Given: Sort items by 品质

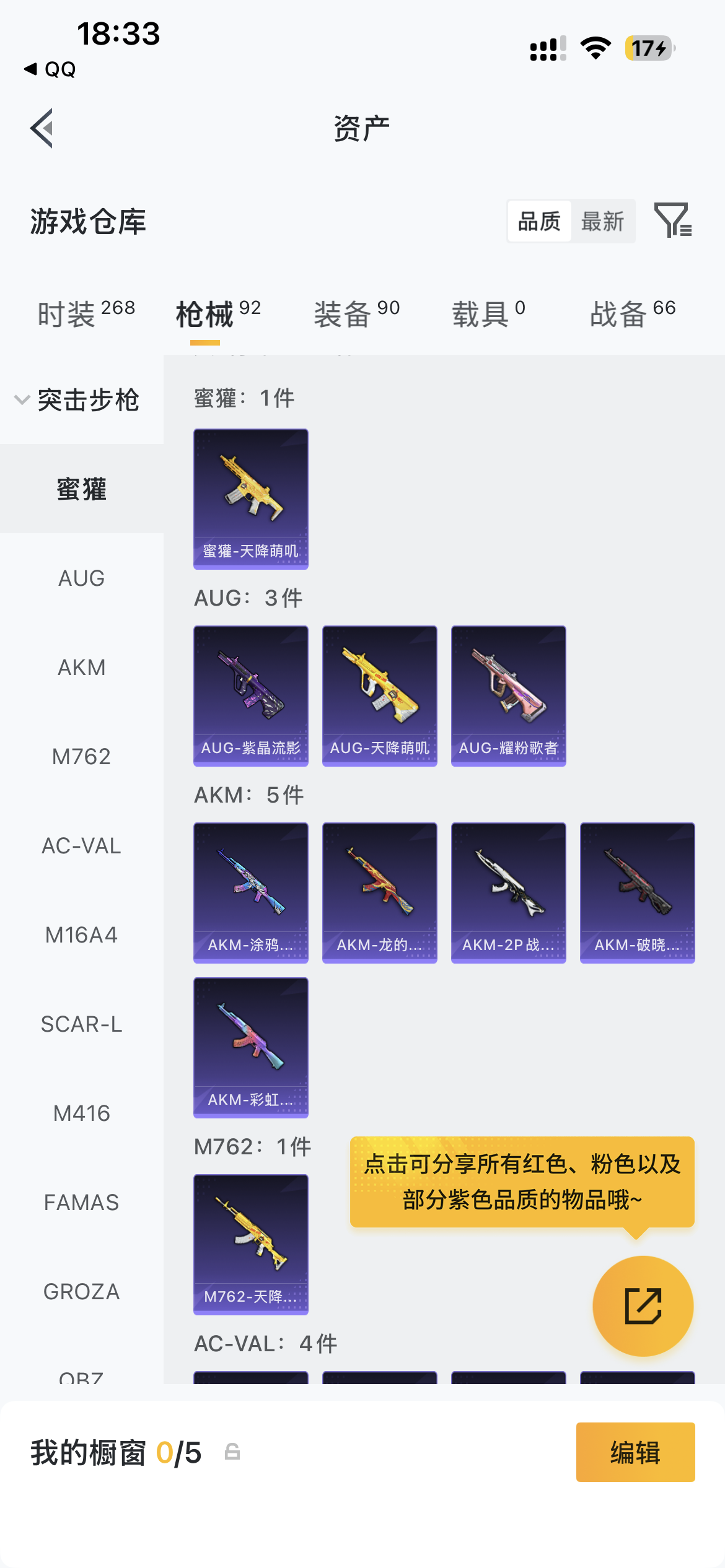Looking at the screenshot, I should (x=539, y=221).
